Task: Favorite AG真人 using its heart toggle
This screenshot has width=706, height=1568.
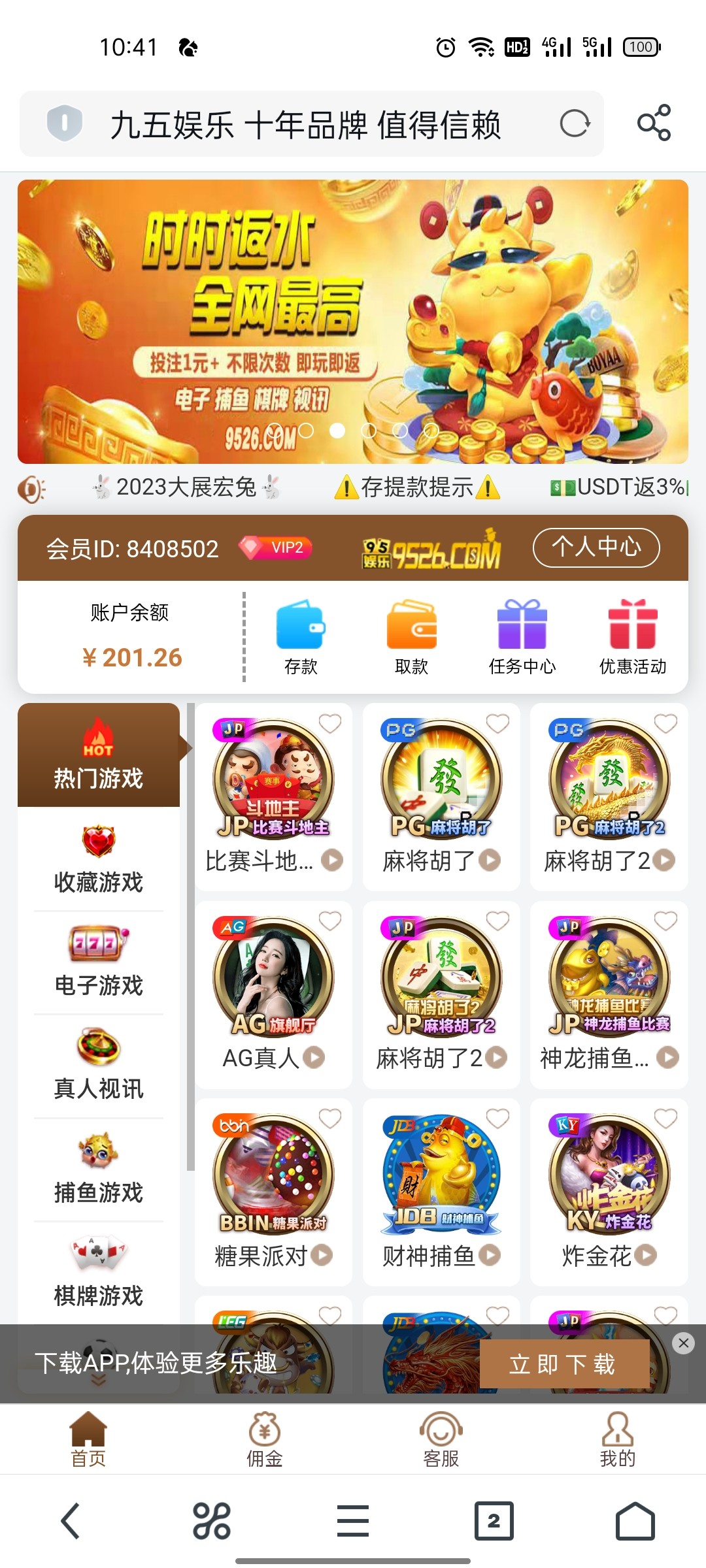Action: pos(330,921)
